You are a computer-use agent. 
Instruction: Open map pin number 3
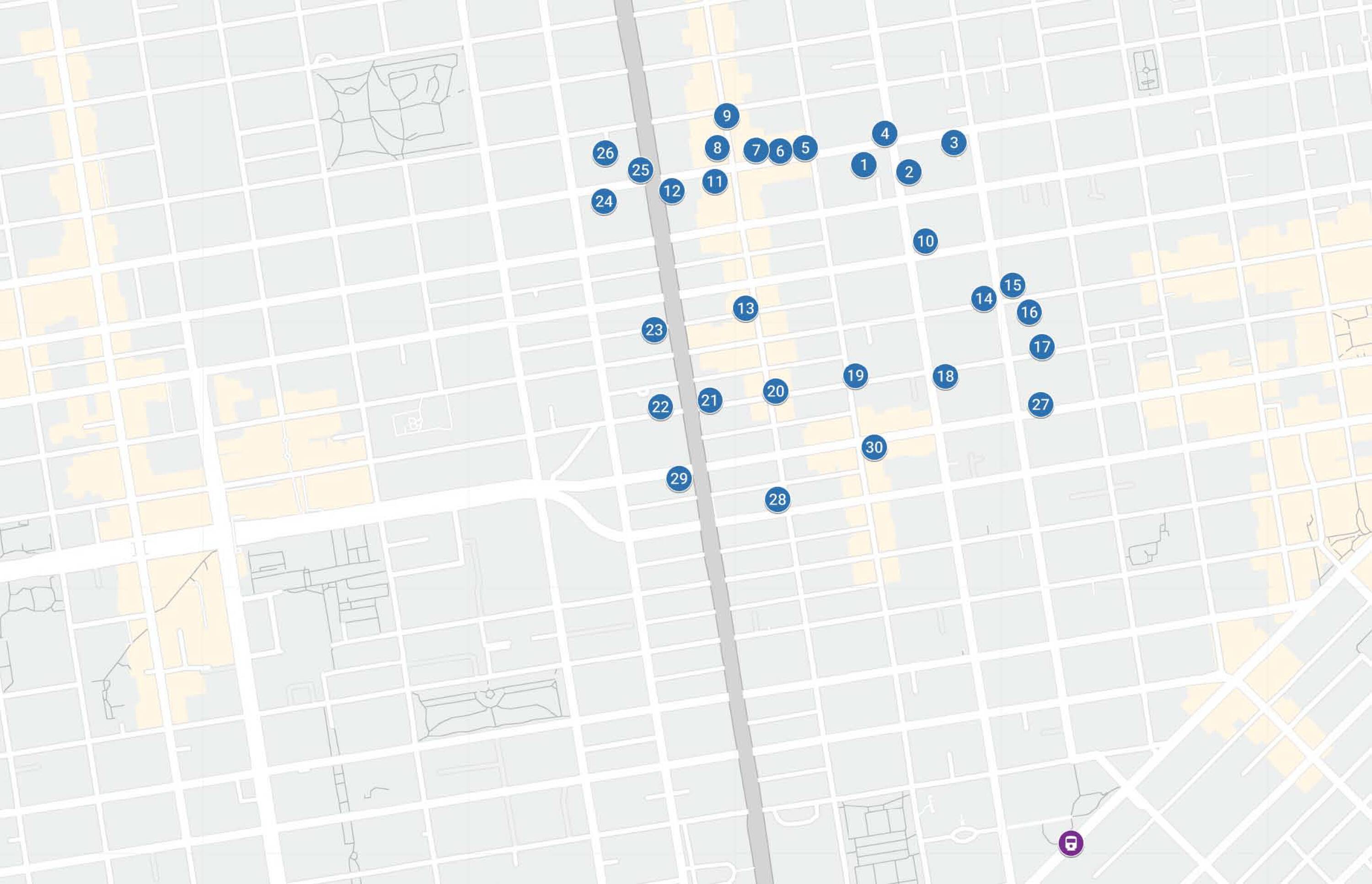954,142
